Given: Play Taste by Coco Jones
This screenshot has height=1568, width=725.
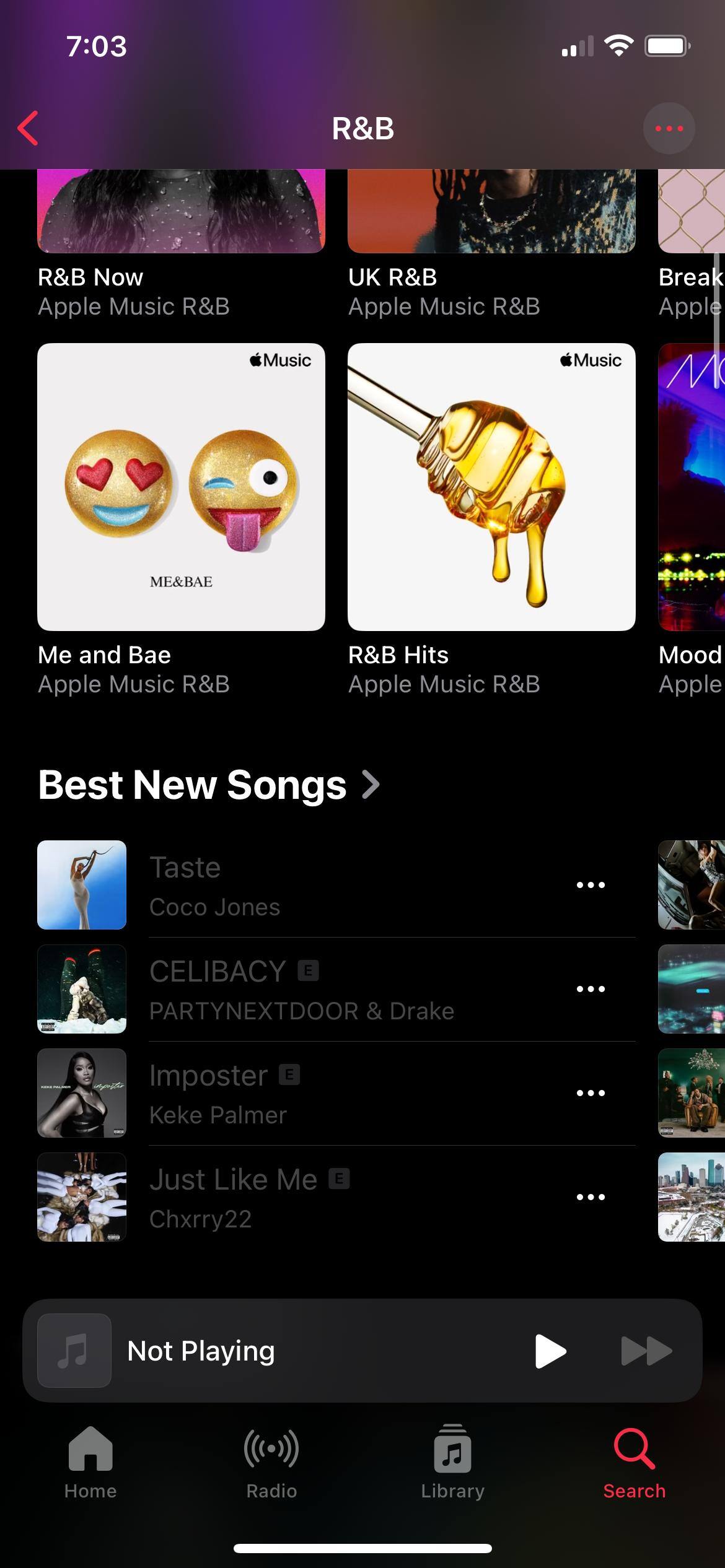Looking at the screenshot, I should click(310, 885).
